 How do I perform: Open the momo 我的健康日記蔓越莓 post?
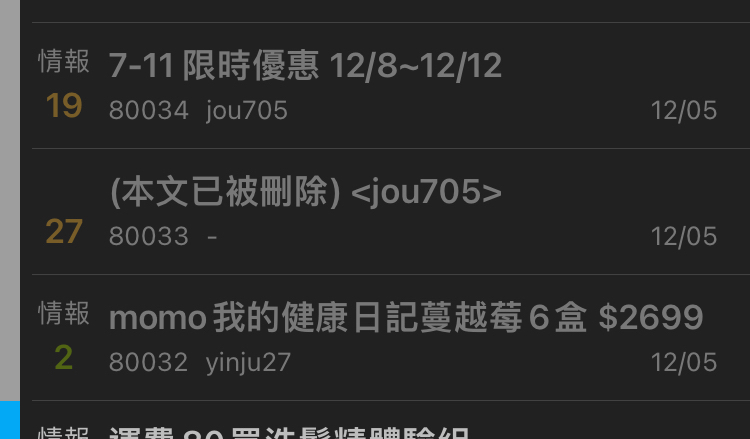[405, 319]
